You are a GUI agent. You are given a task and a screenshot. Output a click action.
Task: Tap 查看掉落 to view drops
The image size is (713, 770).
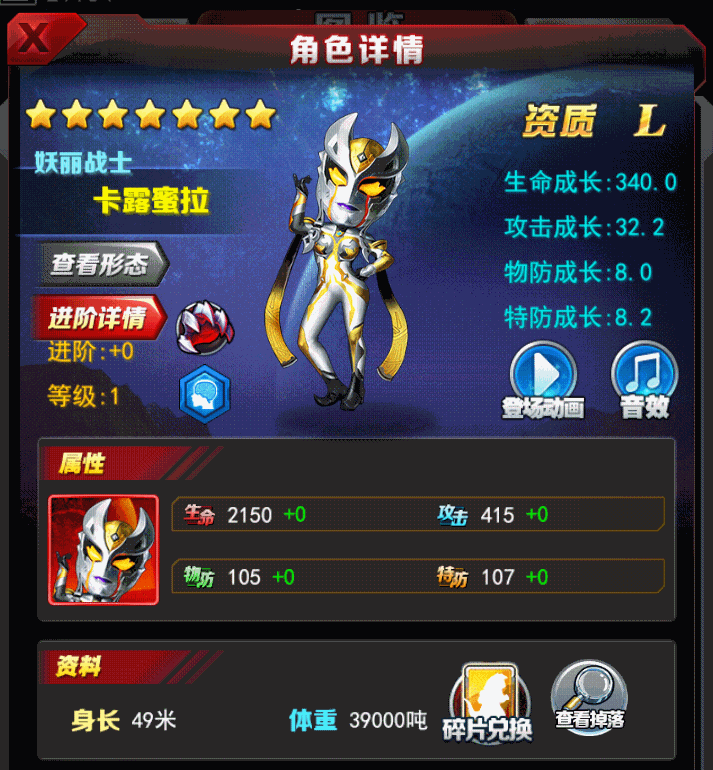590,694
